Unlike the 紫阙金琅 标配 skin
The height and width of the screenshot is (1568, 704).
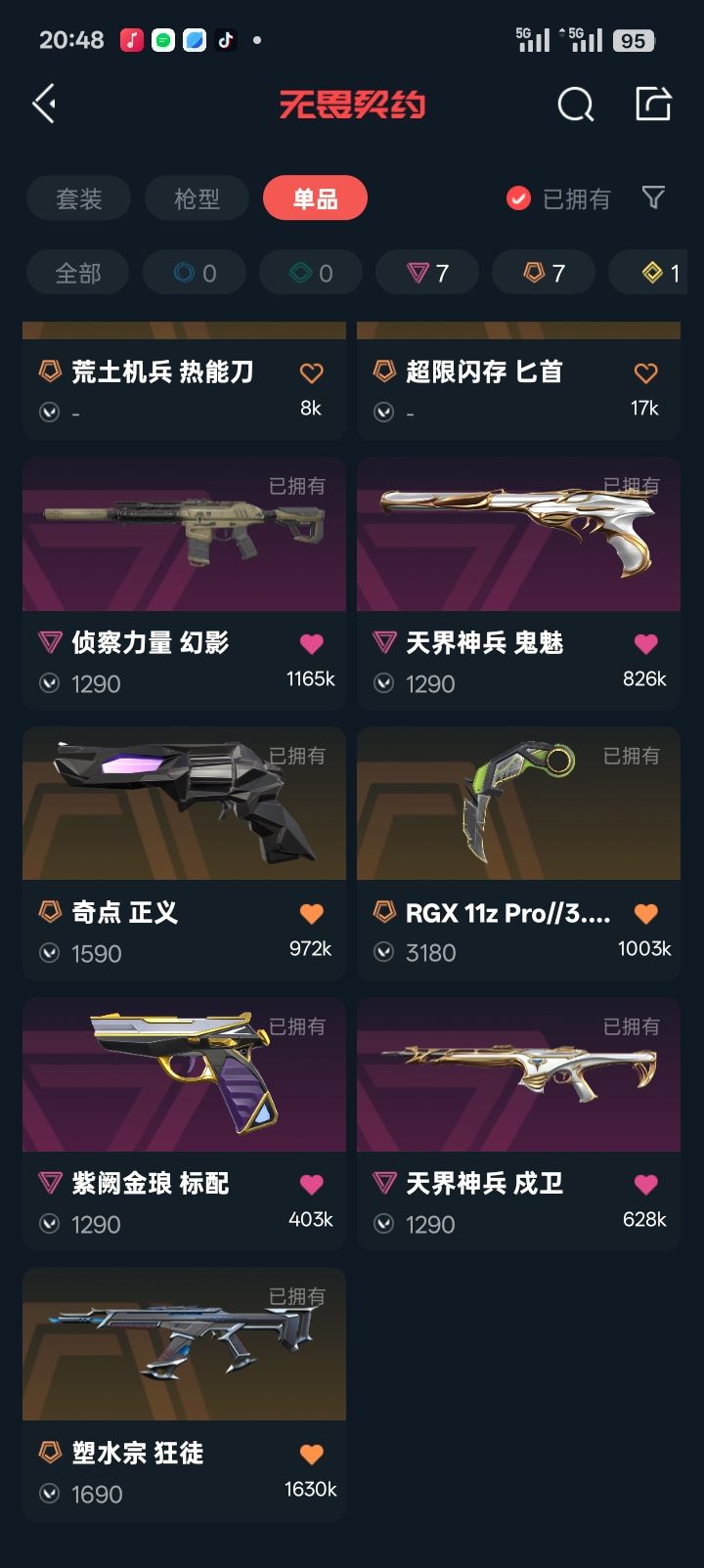coord(311,1184)
